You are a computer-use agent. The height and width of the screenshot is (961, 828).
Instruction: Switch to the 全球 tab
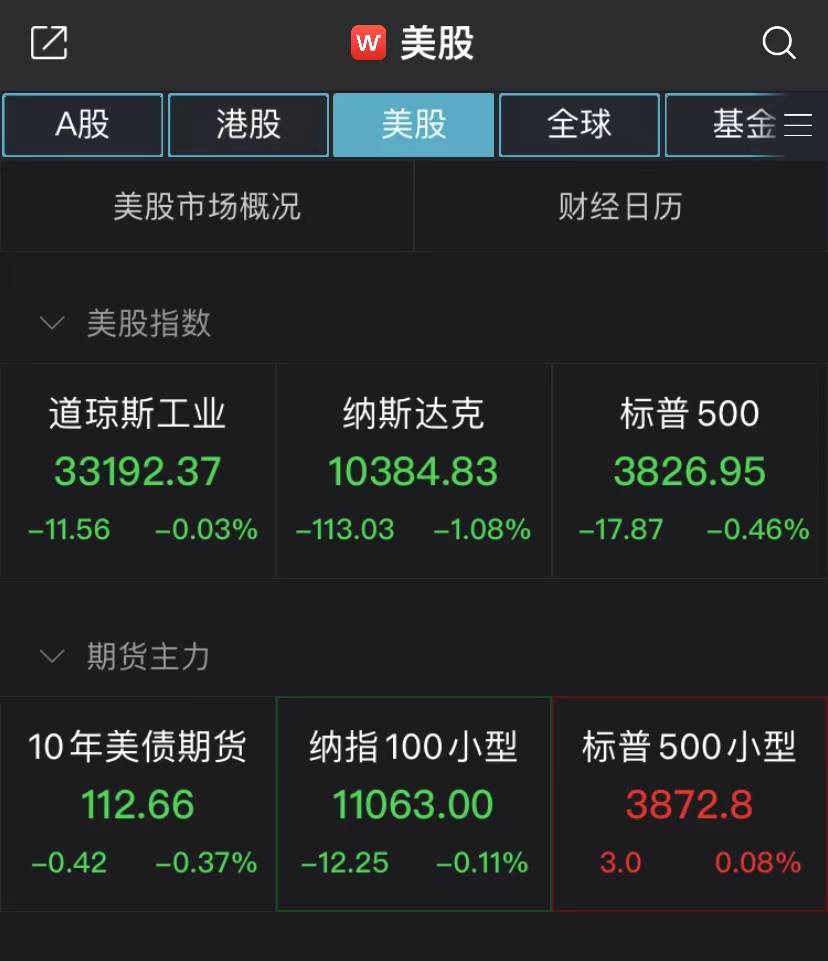579,125
